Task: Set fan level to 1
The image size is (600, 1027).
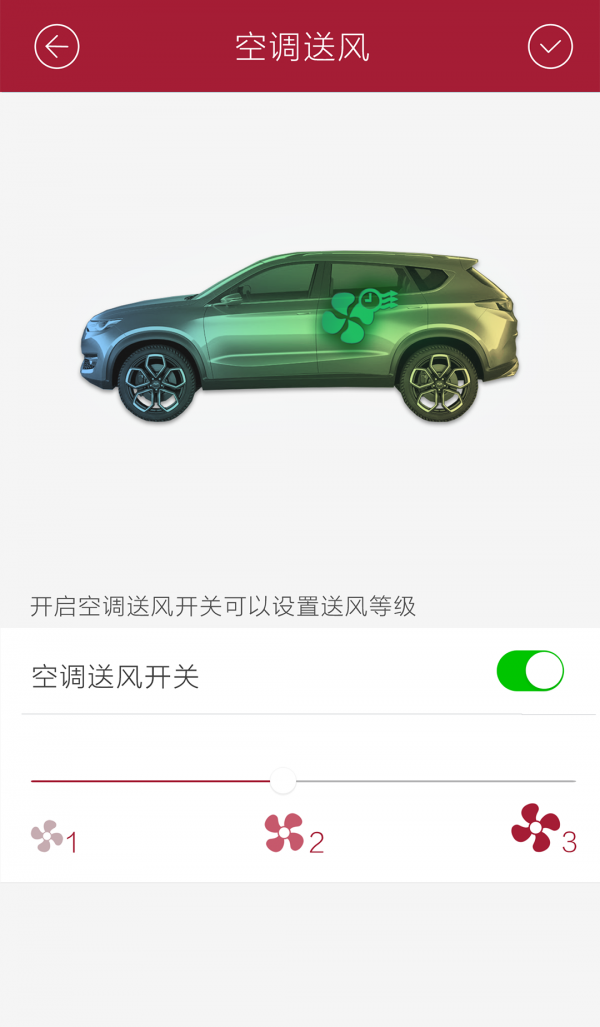Action: coord(52,838)
